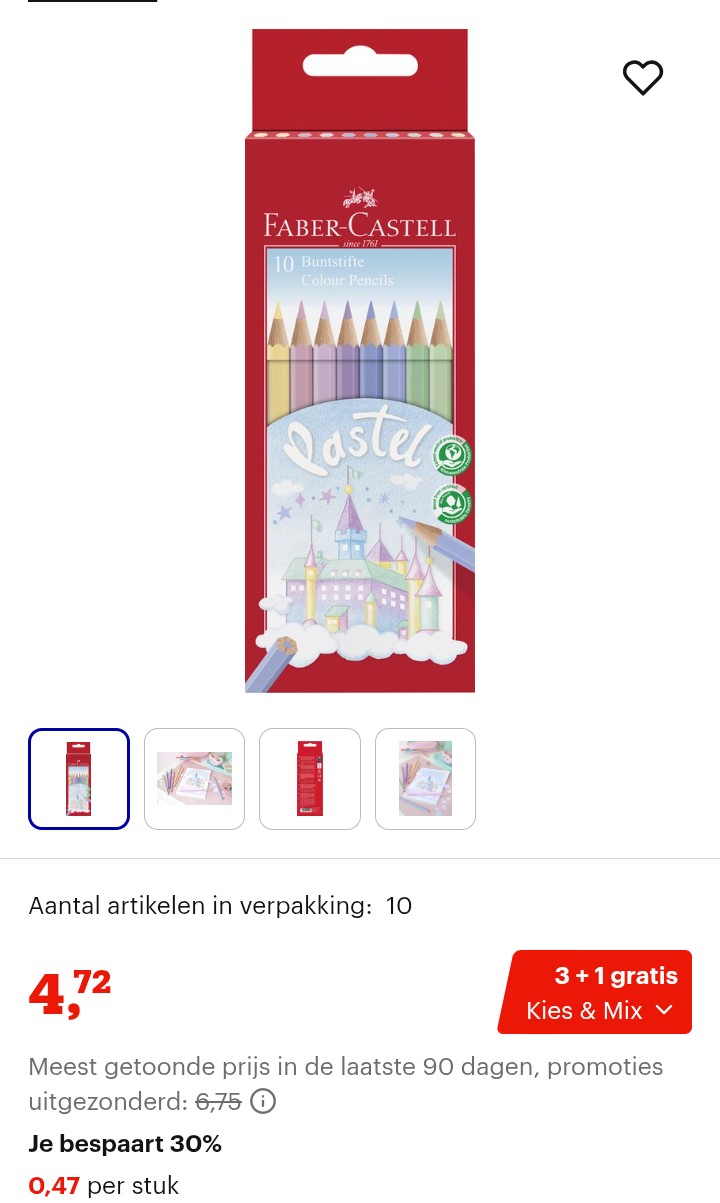Open the info icon next to 6,75 price
720x1203 pixels.
pyautogui.click(x=263, y=1102)
